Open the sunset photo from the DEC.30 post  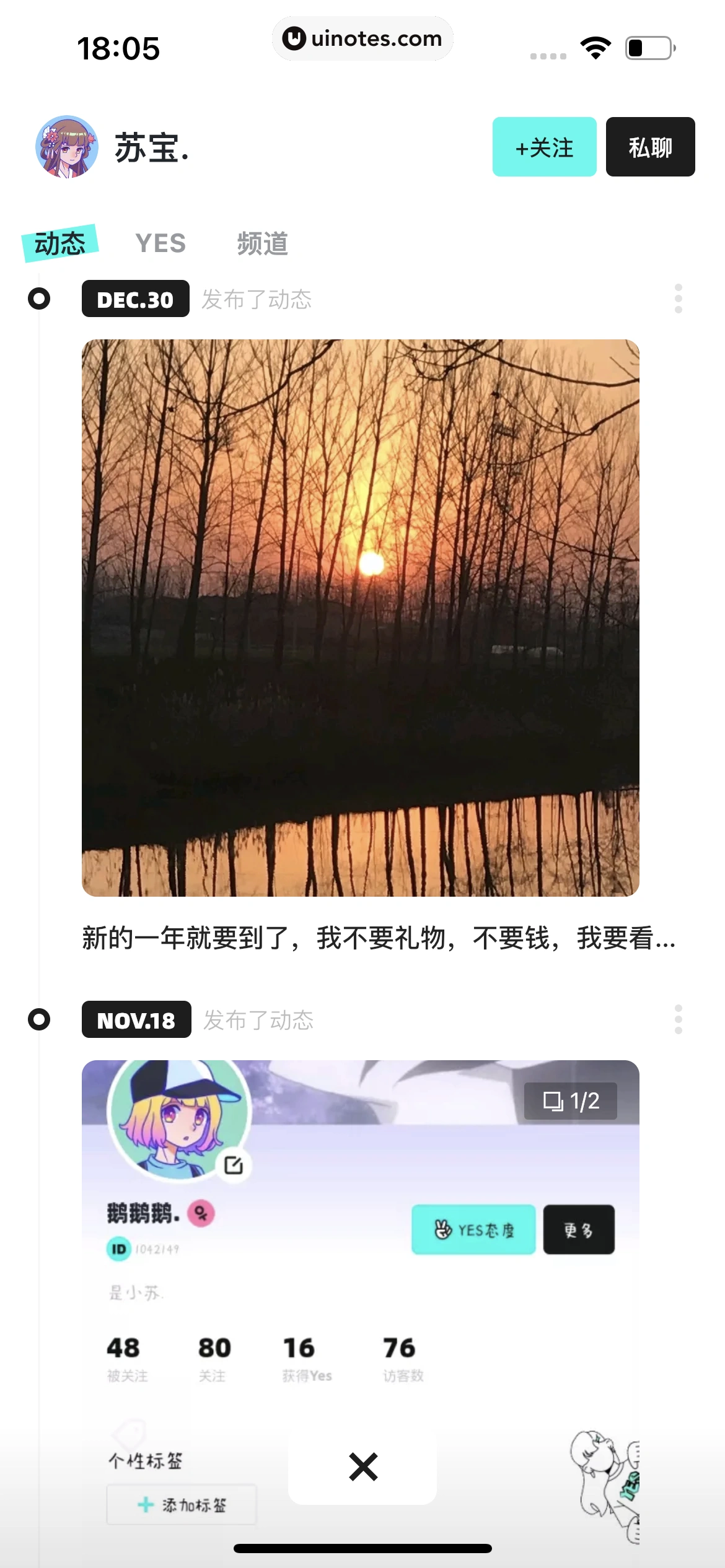pos(362,625)
